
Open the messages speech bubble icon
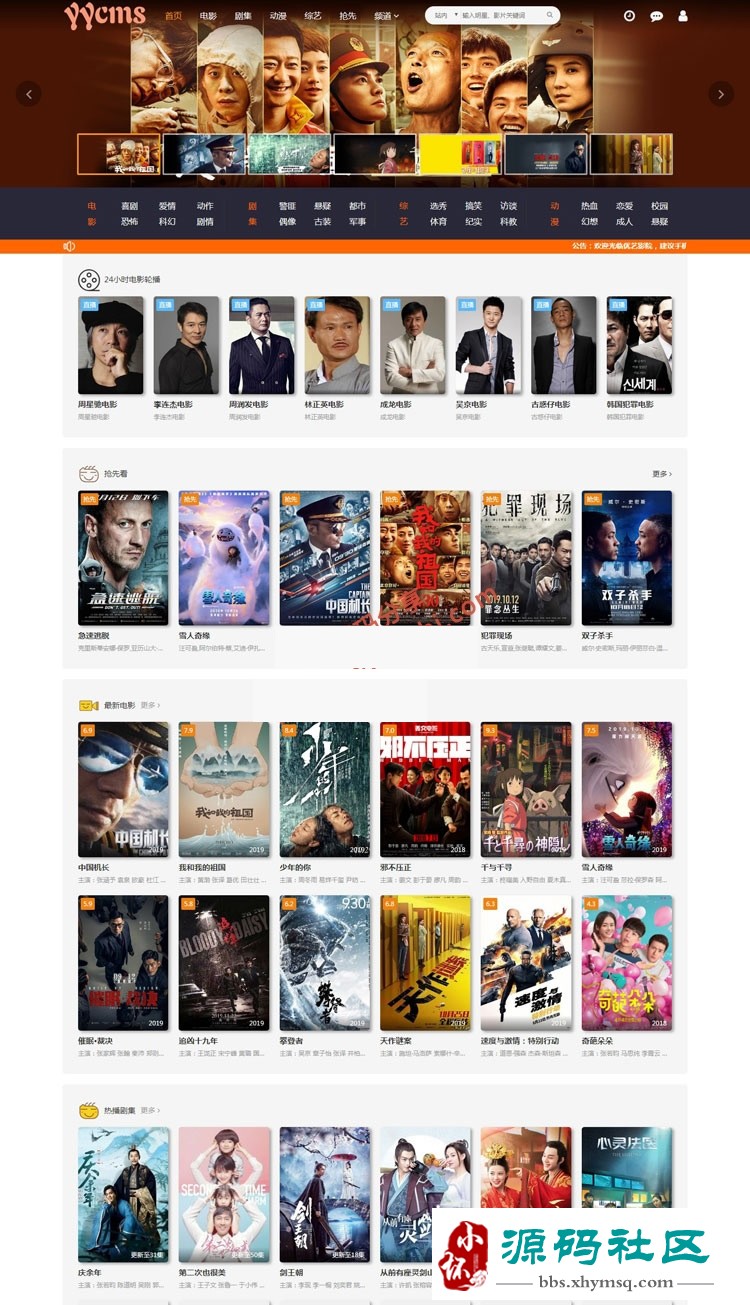click(656, 16)
